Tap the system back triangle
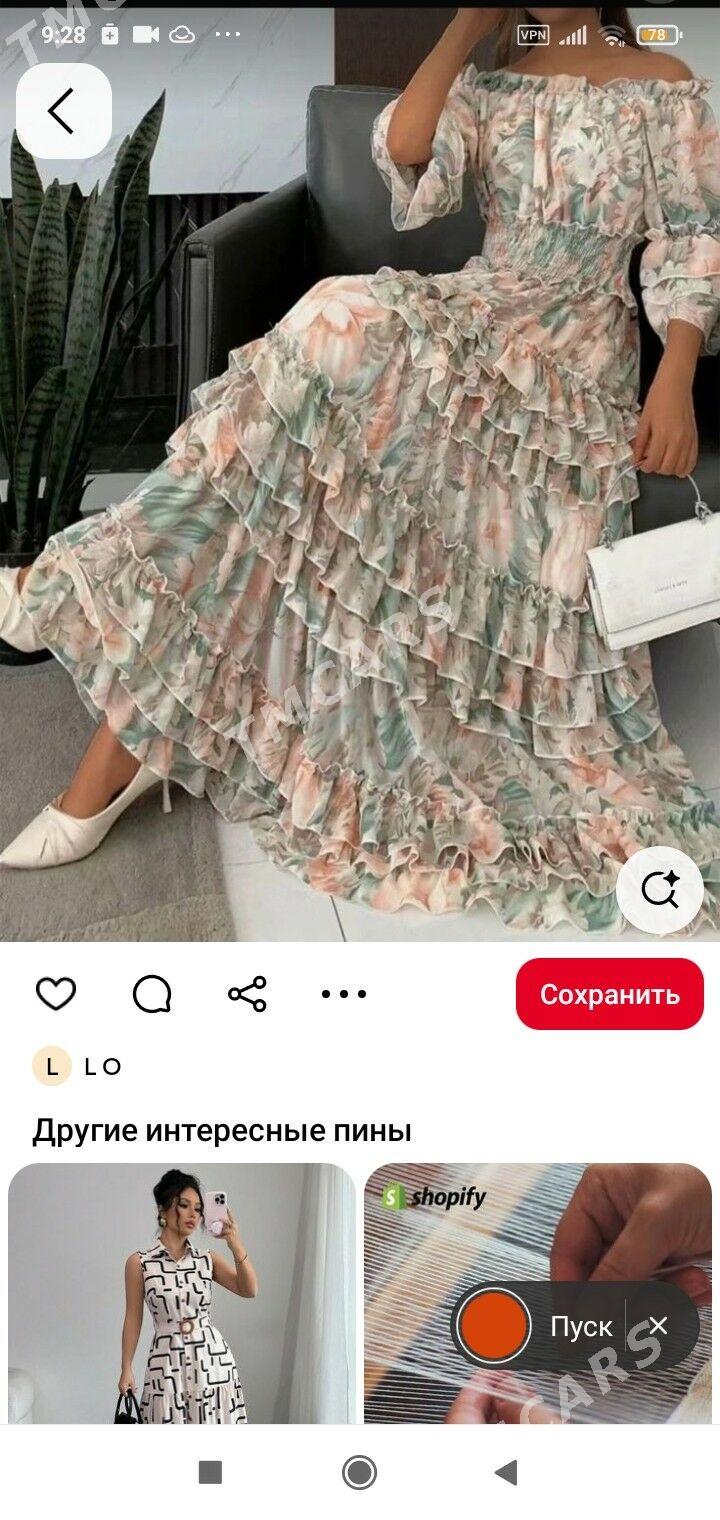720x1520 pixels. pos(507,1472)
